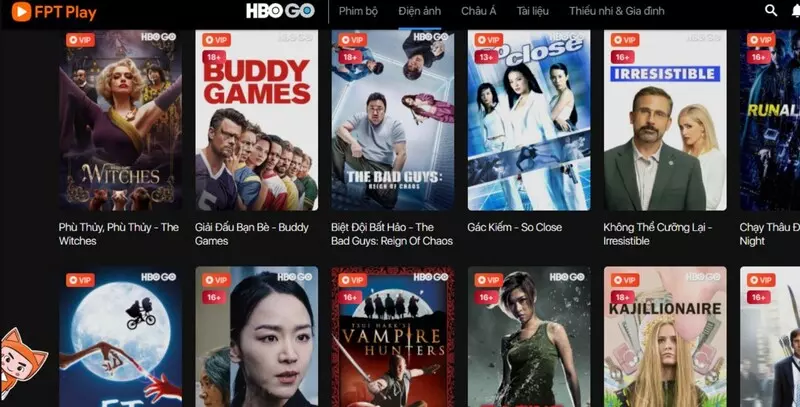Open the Kajillionaire movie poster
This screenshot has width=800, height=407.
tap(665, 338)
